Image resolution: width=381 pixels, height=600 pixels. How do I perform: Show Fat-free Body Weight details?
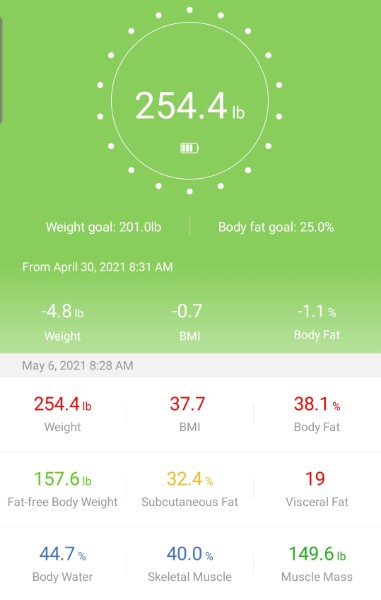[x=63, y=489]
